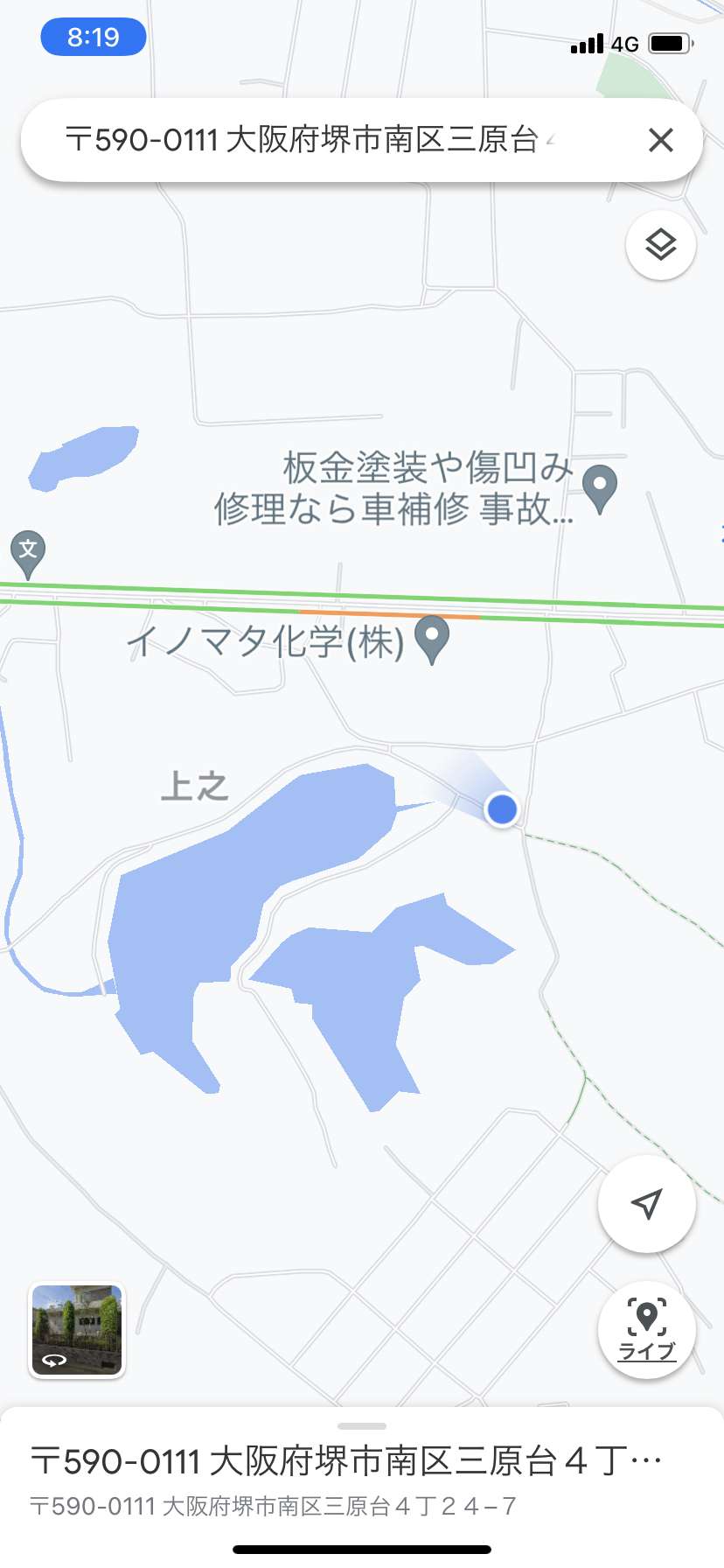
Task: Open the map layers button
Action: point(661,245)
